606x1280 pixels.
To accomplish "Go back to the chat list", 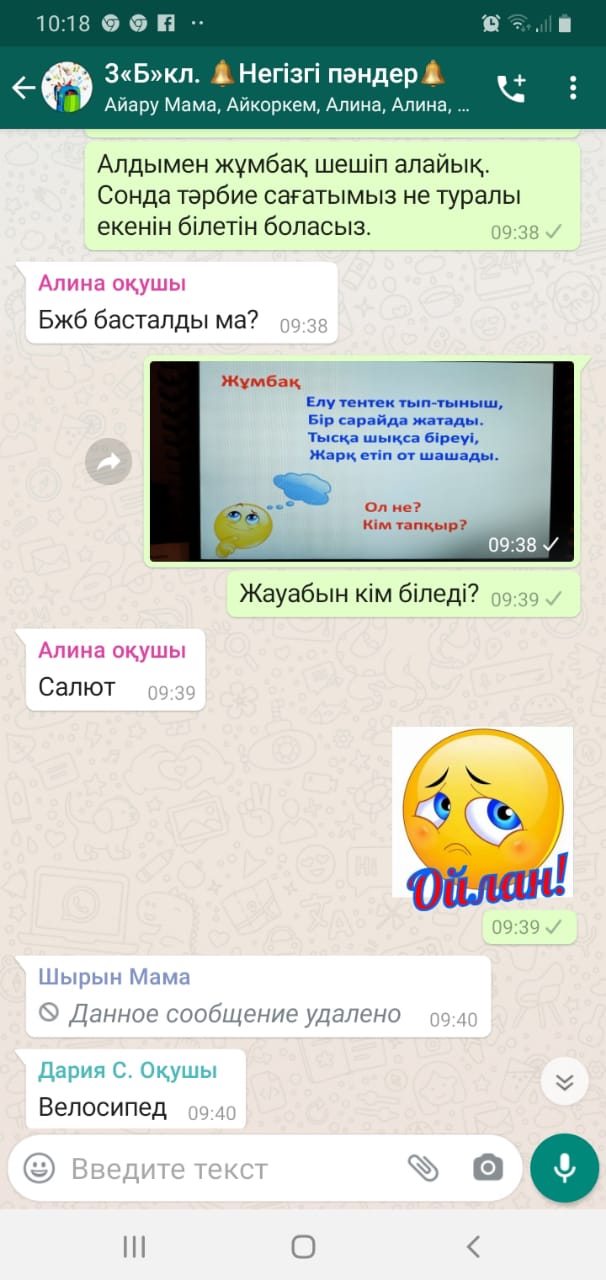I will [22, 88].
